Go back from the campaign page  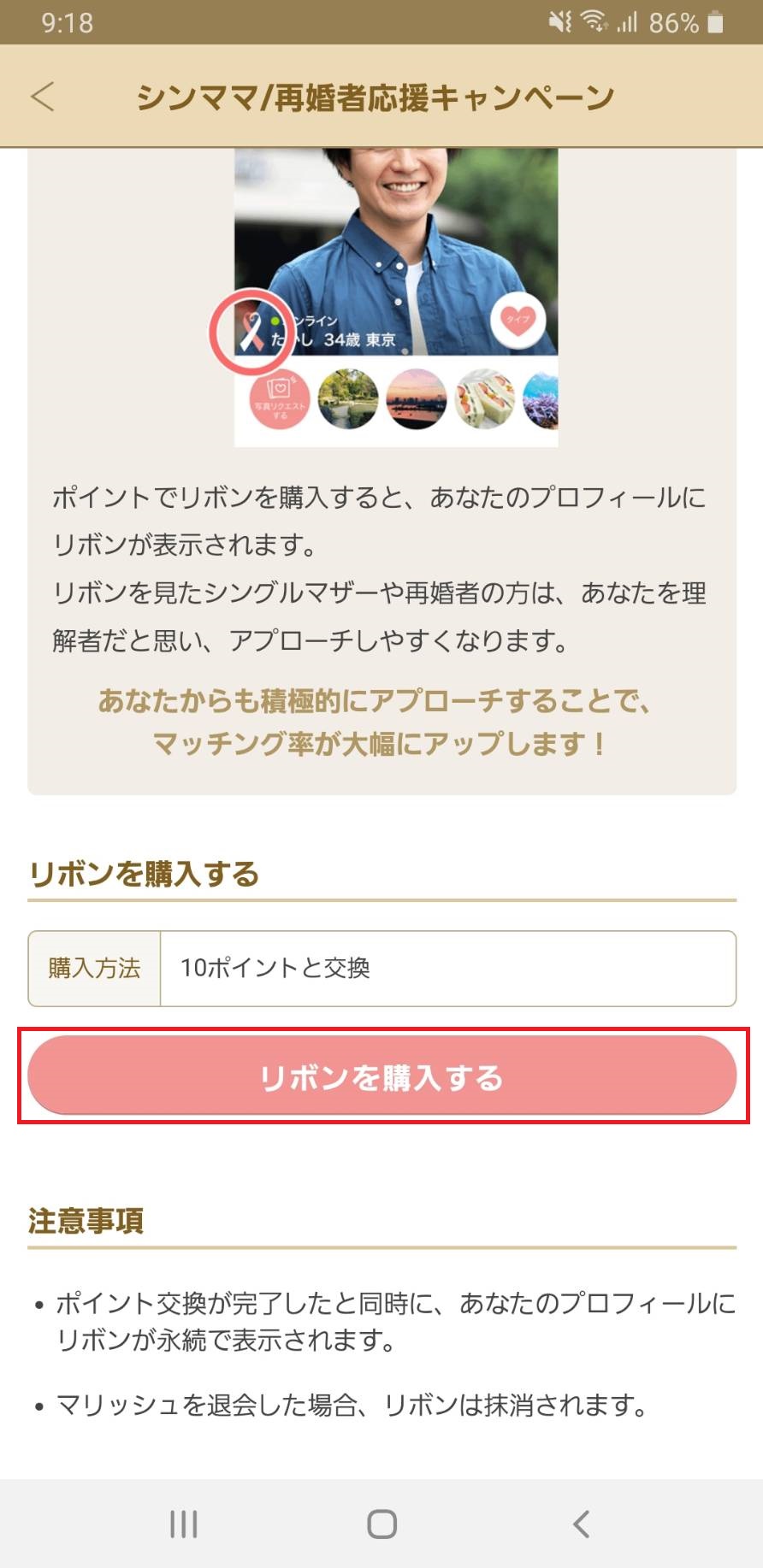coord(43,97)
